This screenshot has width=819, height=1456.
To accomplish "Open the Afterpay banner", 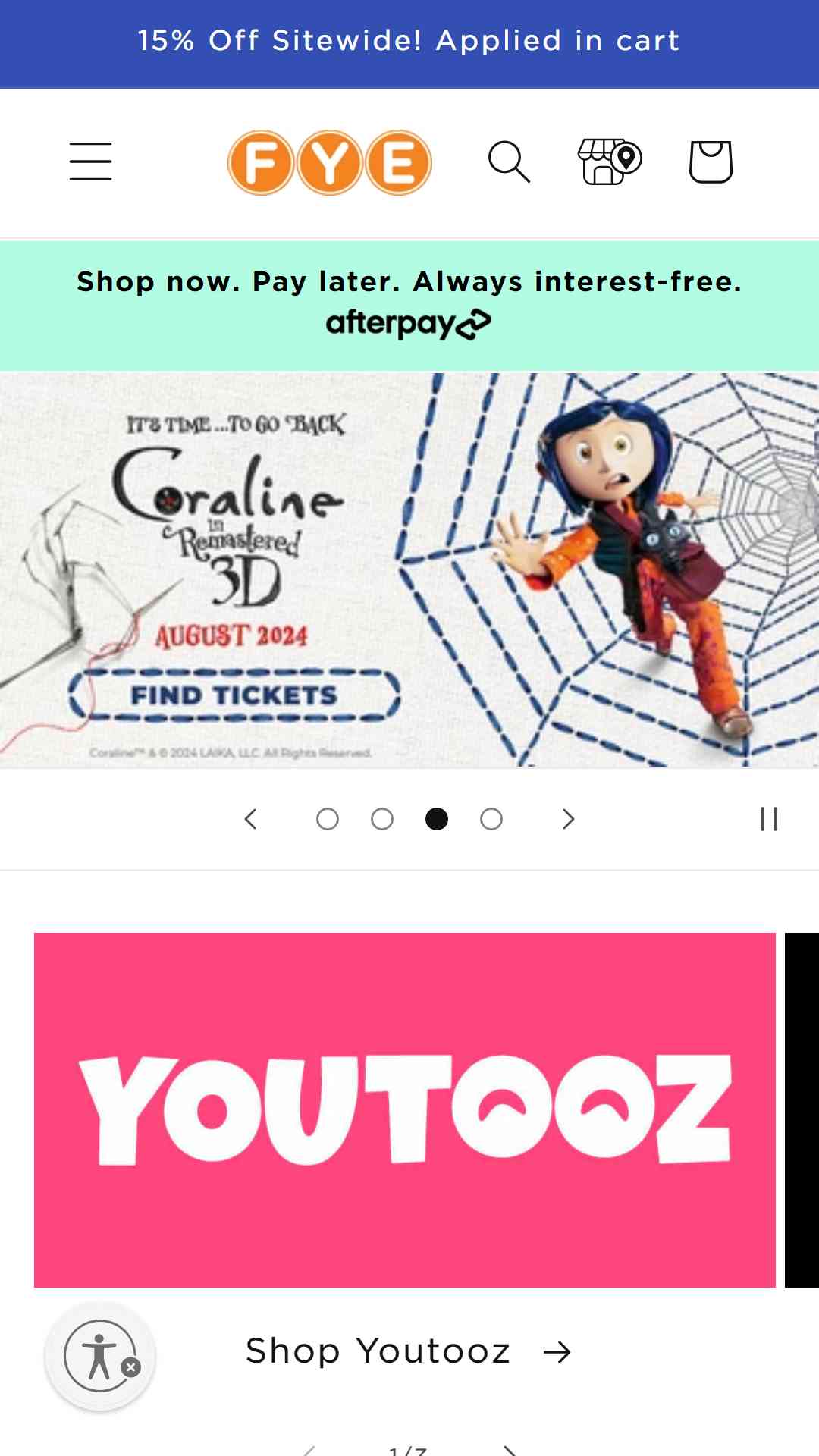I will click(x=409, y=306).
